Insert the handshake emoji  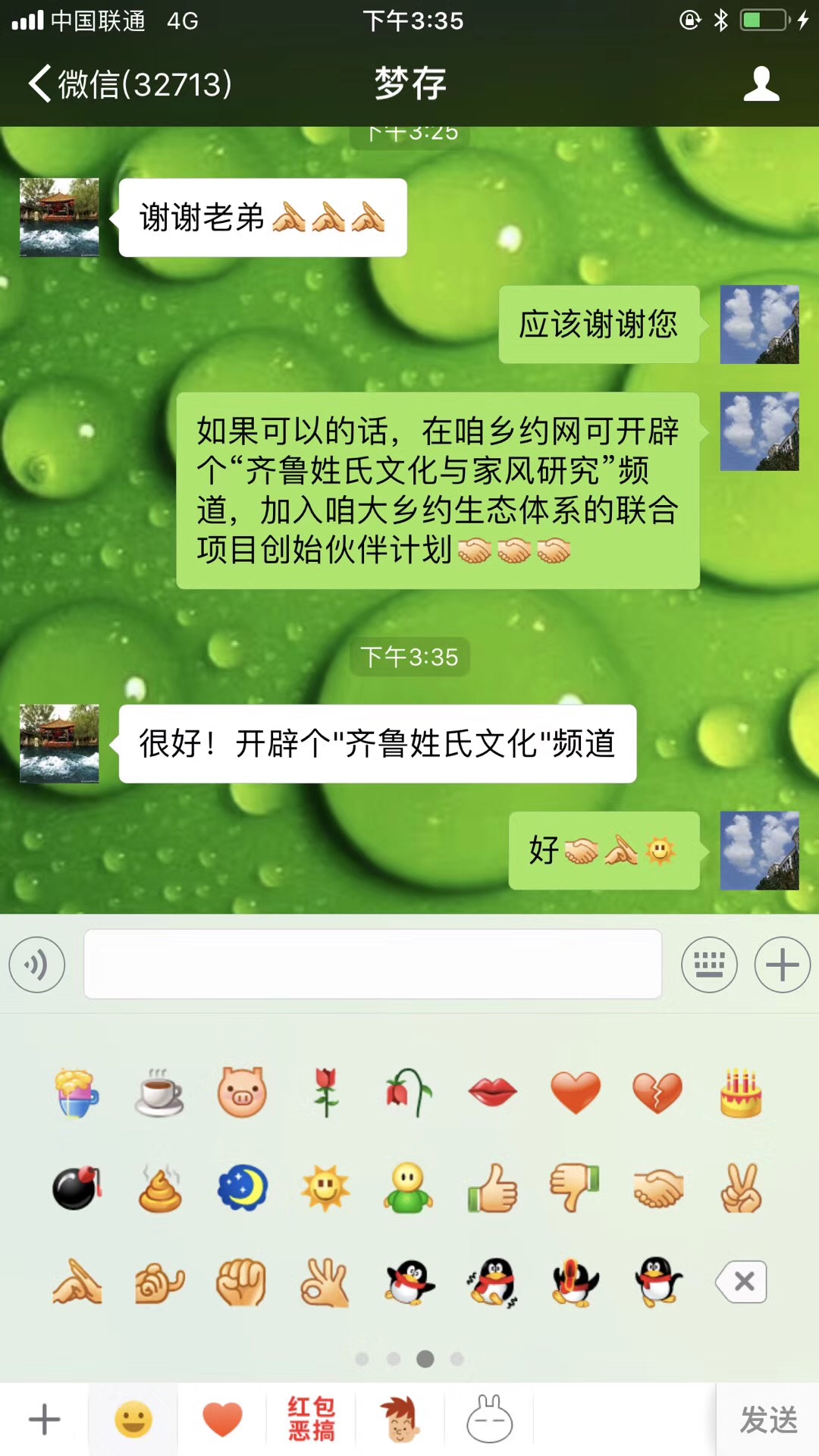click(657, 1188)
